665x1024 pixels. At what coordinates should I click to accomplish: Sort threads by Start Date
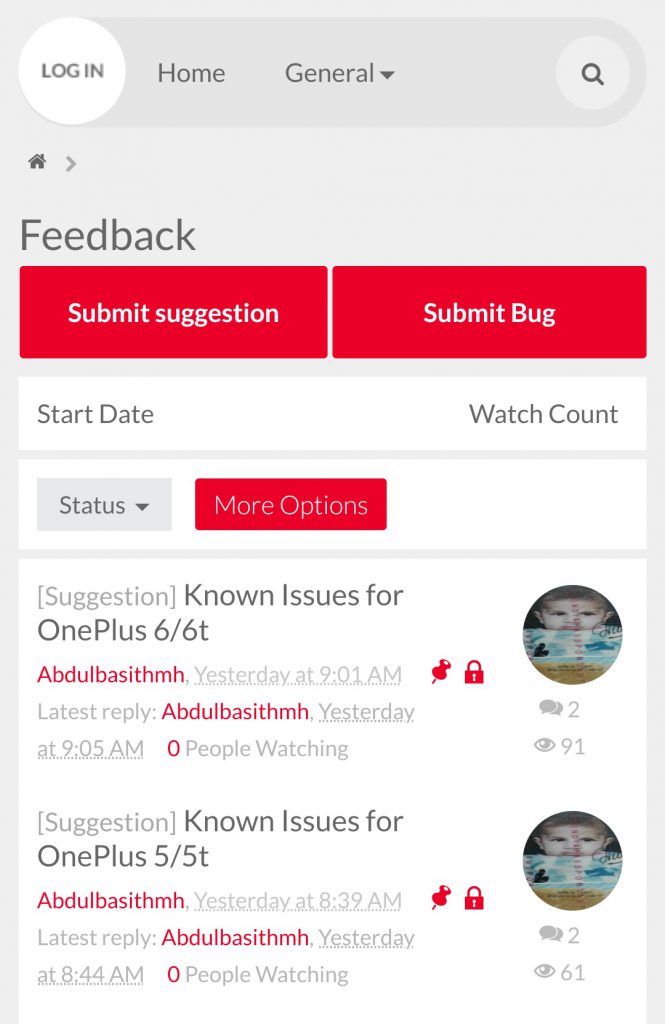tap(95, 414)
